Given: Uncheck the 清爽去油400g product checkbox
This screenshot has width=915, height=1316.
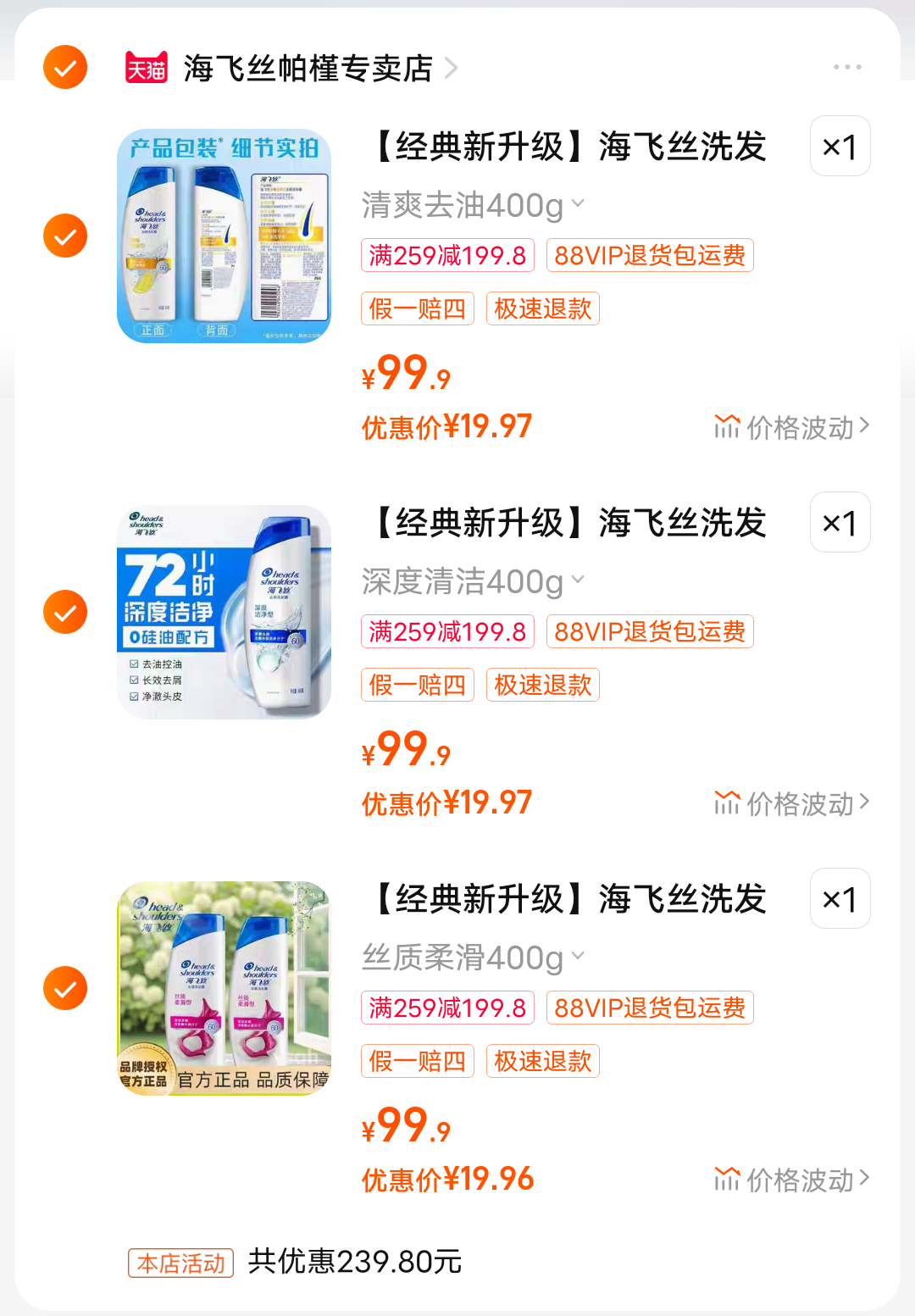Looking at the screenshot, I should coord(64,236).
